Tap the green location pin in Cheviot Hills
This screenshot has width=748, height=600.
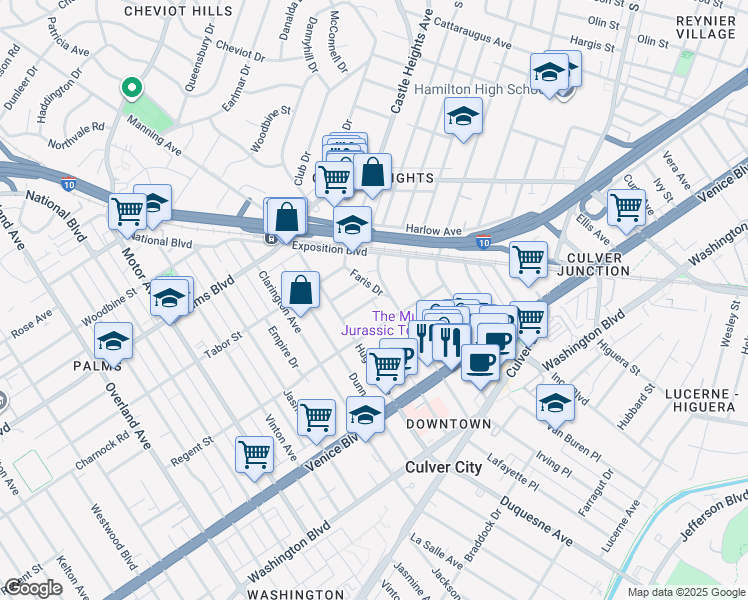131,89
